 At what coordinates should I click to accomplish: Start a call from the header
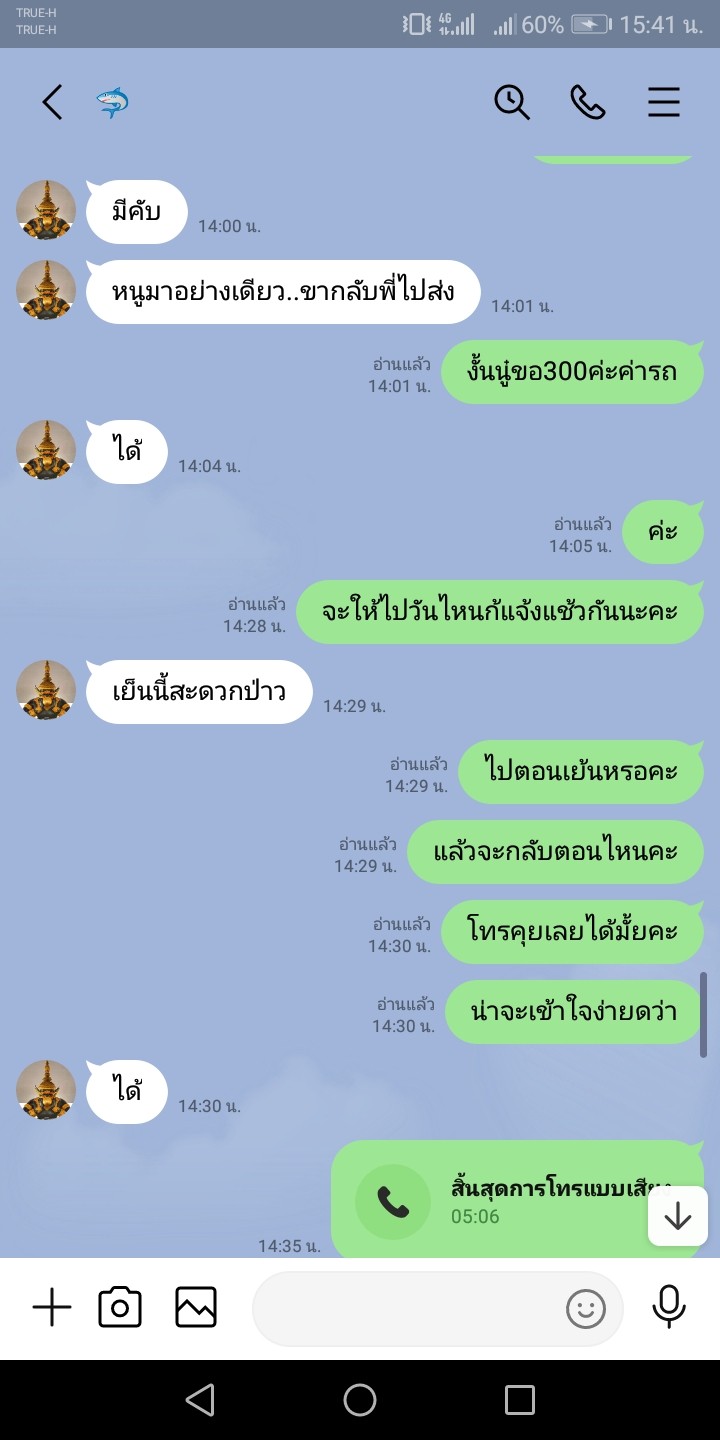point(588,102)
